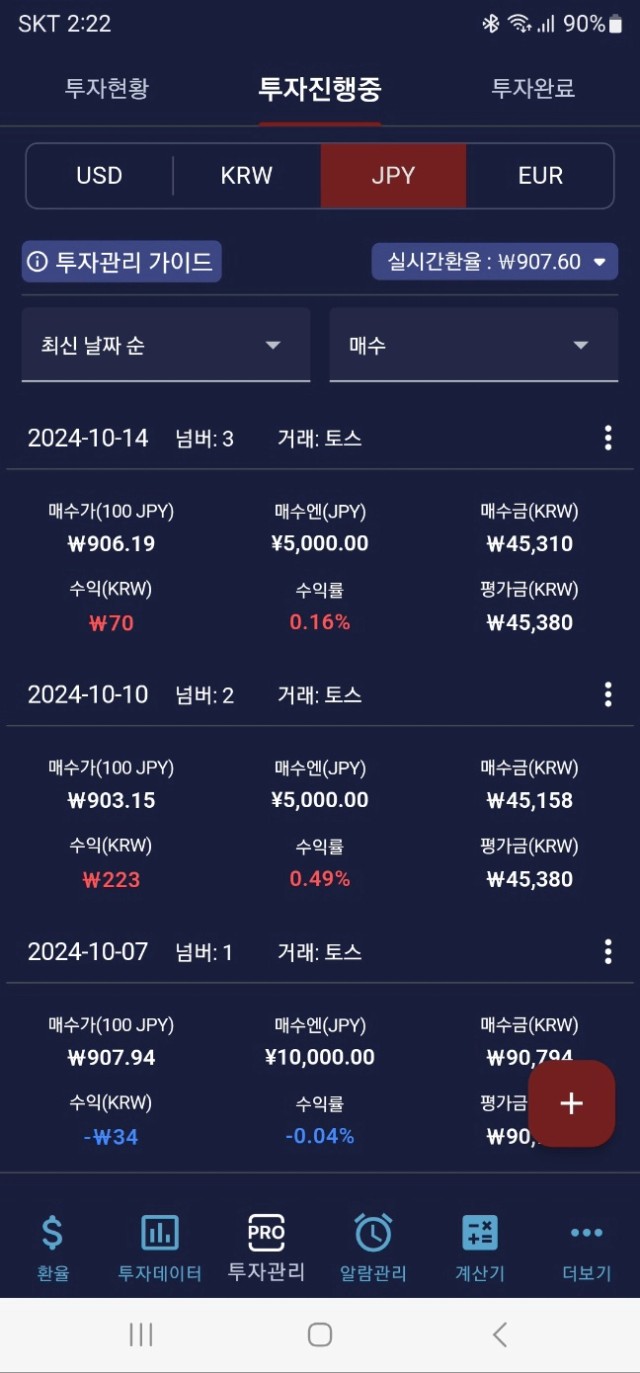Add a new investment with plus button
This screenshot has height=1373, width=640.
[571, 1103]
